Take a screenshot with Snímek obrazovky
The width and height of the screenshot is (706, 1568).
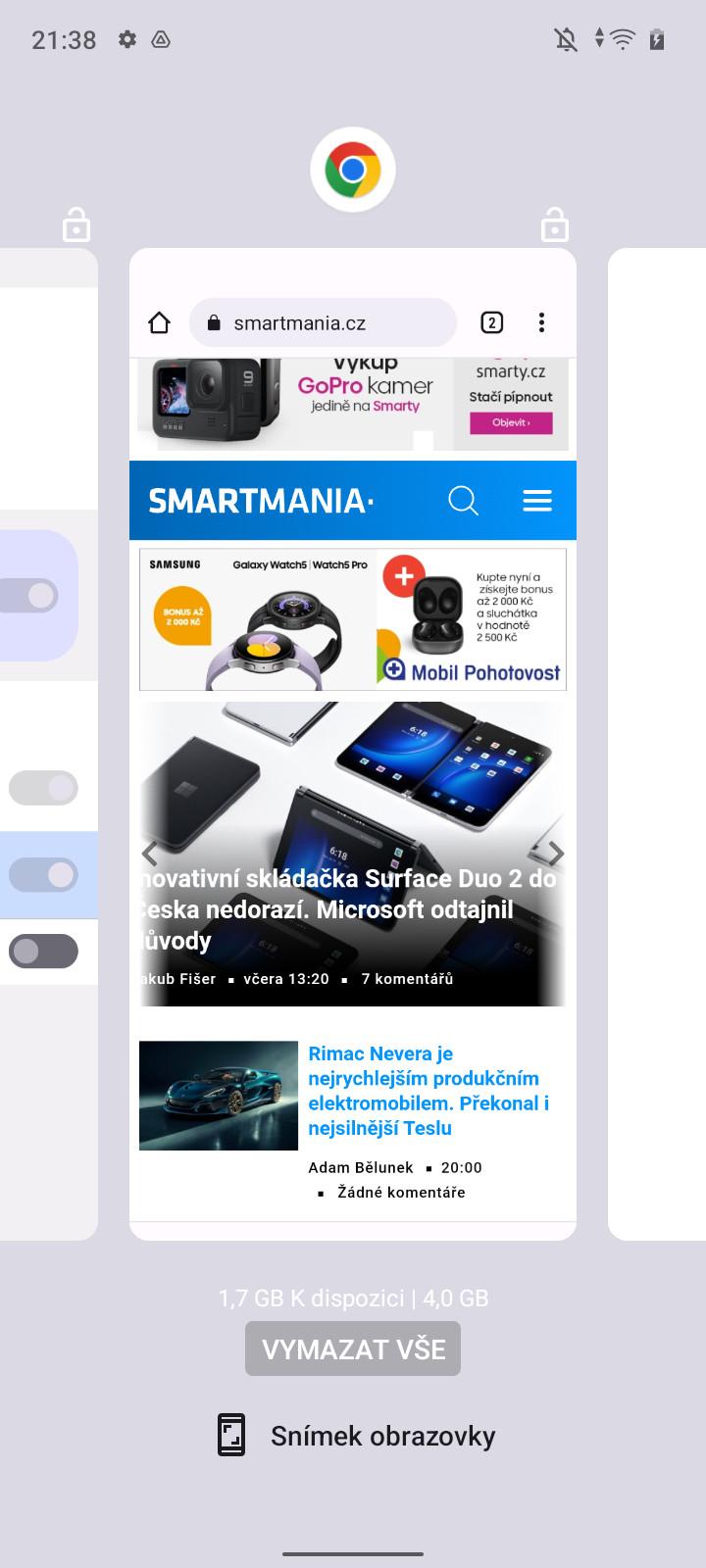(355, 1436)
